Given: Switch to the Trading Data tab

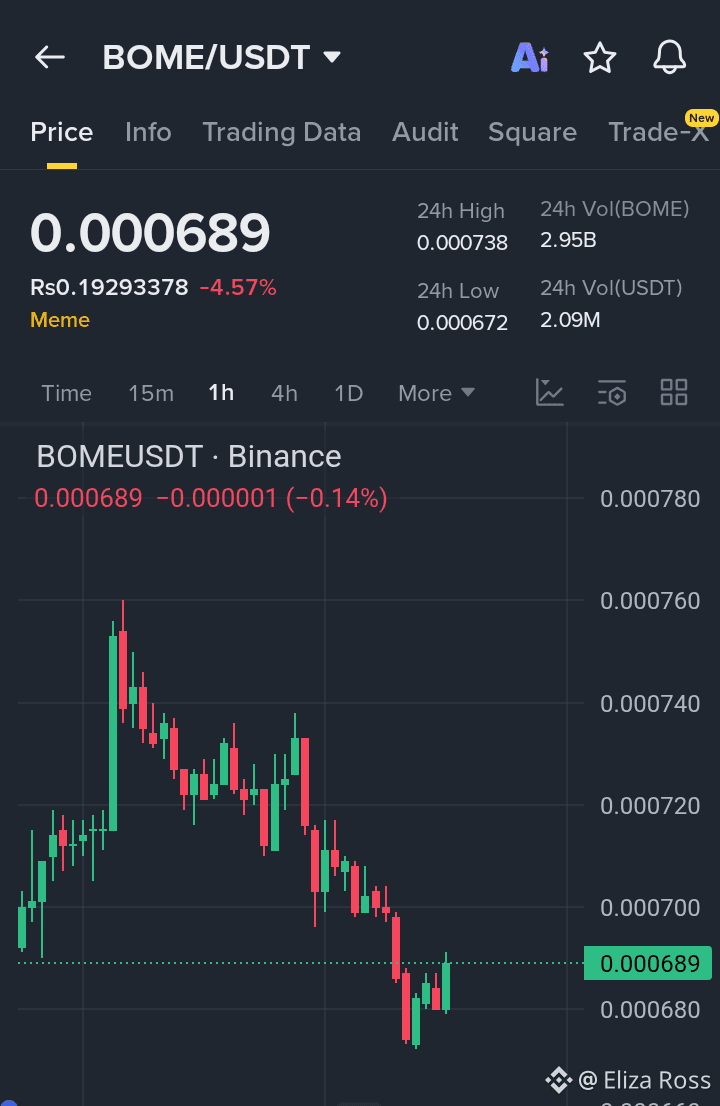Looking at the screenshot, I should pyautogui.click(x=282, y=131).
